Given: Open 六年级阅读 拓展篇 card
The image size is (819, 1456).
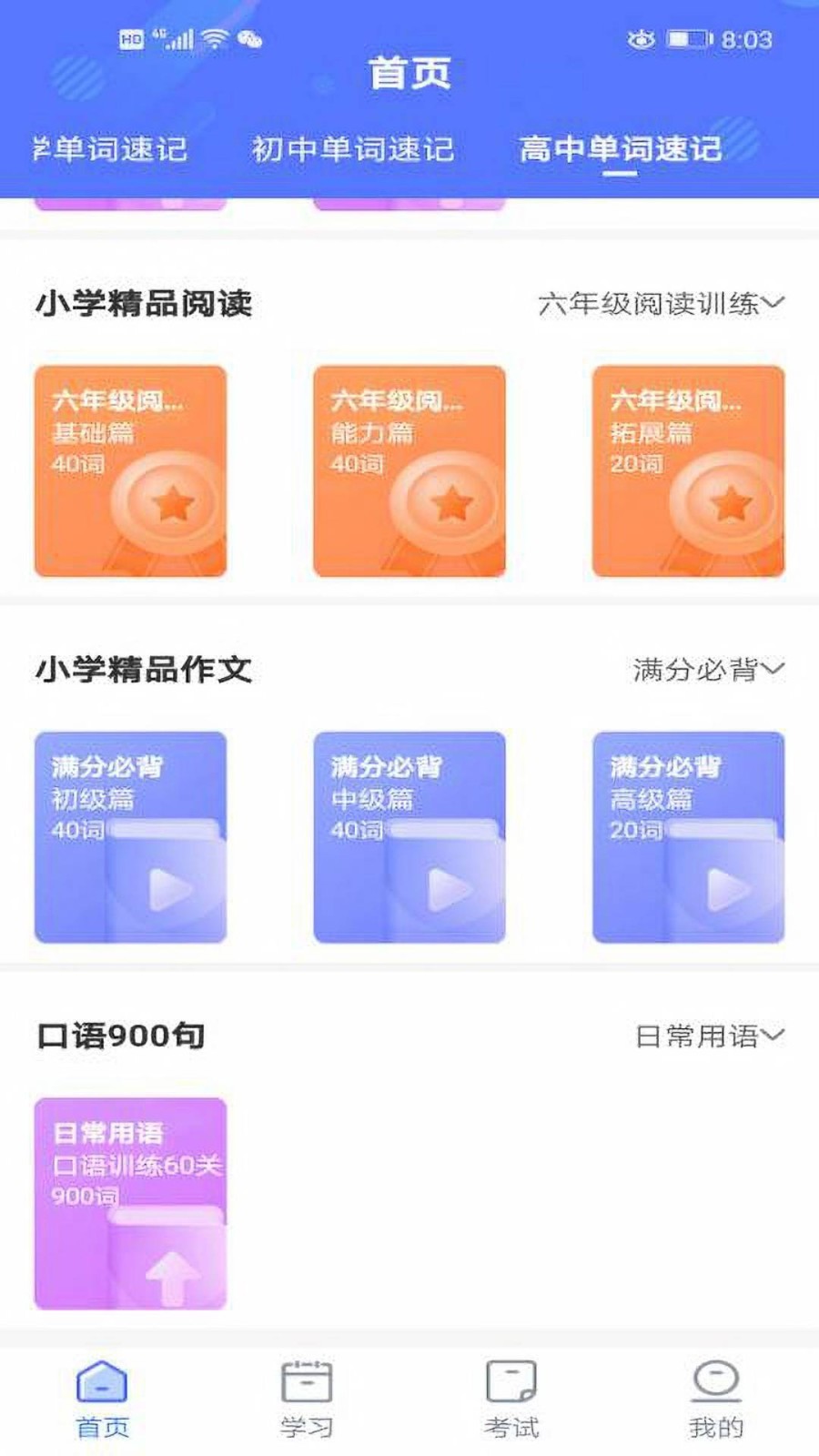Looking at the screenshot, I should coord(688,470).
